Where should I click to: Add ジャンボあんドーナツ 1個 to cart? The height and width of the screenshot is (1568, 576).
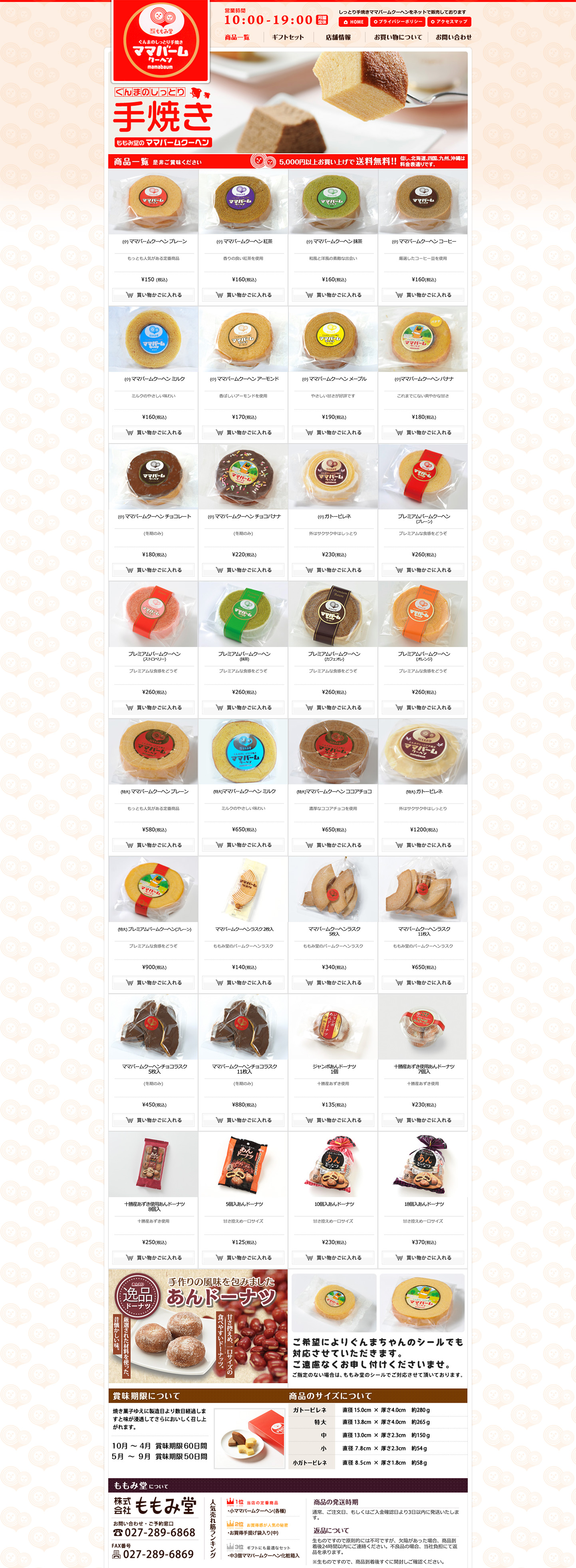click(x=333, y=1121)
